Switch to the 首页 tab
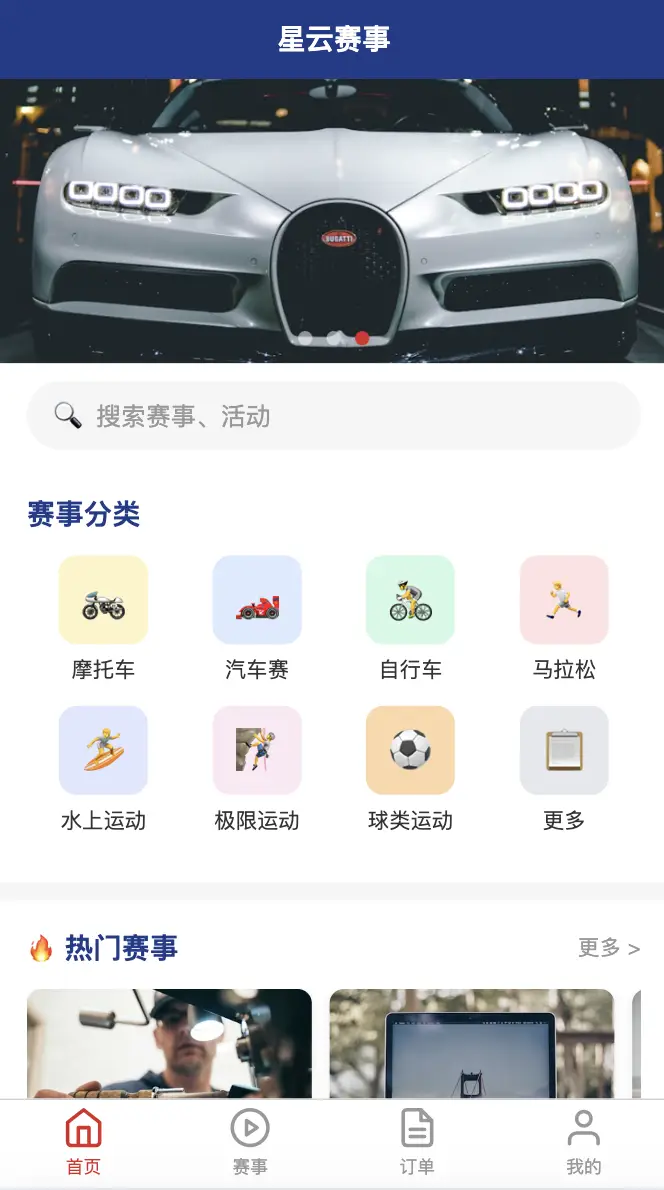Viewport: 664px width, 1190px height. click(83, 1141)
